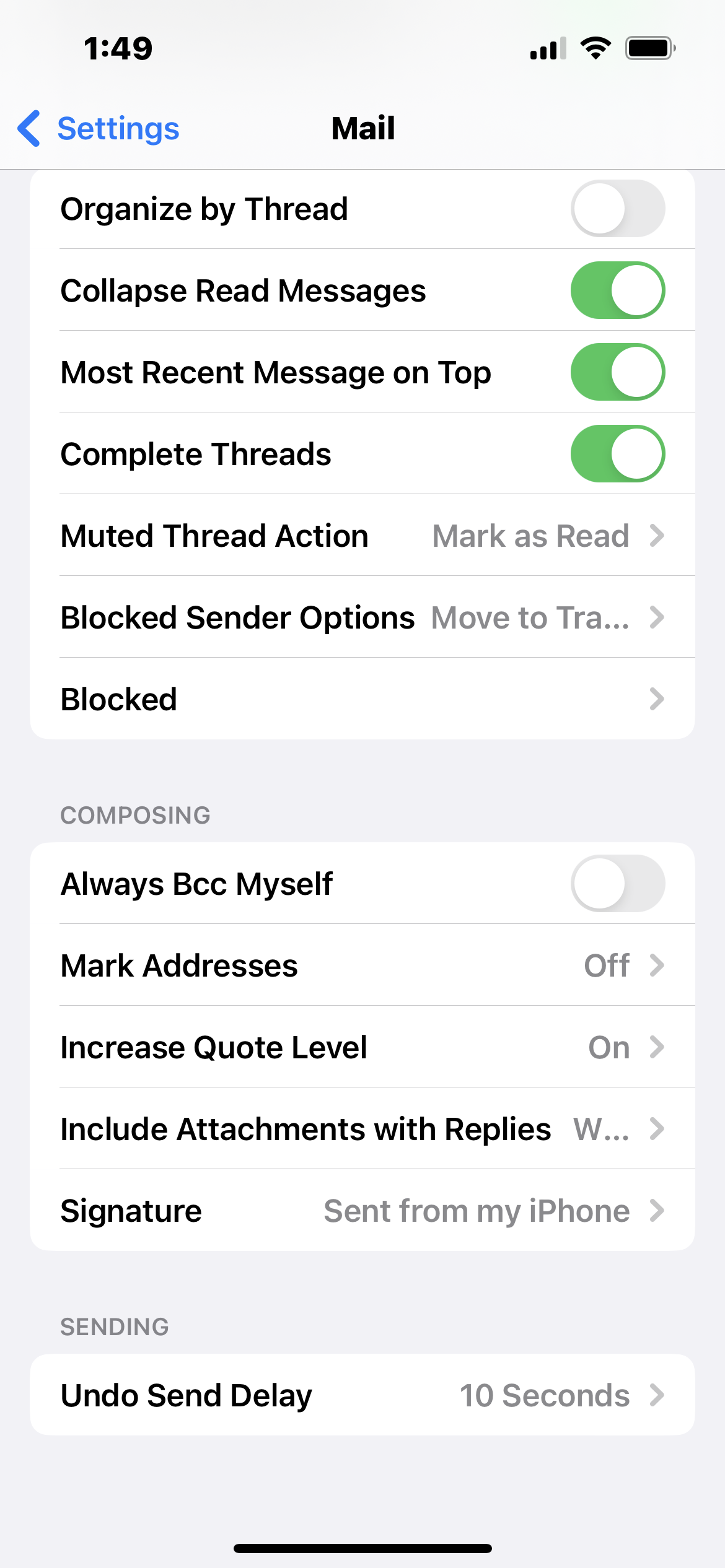Open Blocked Sender Options

click(362, 617)
